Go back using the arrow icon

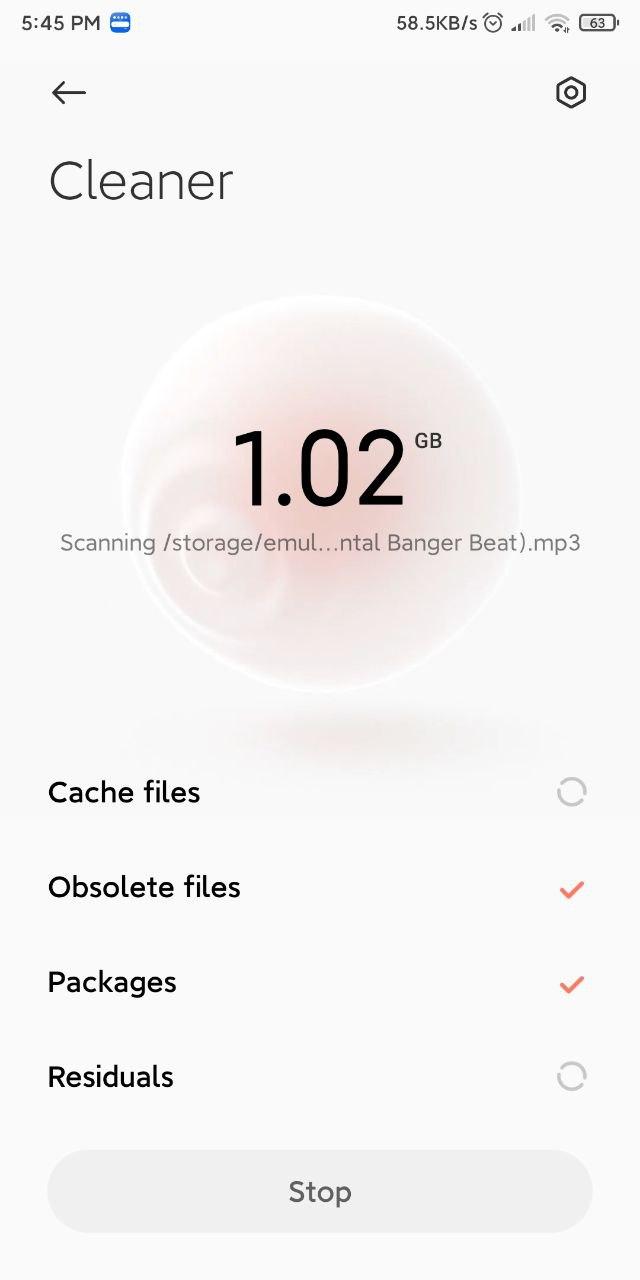coord(68,93)
